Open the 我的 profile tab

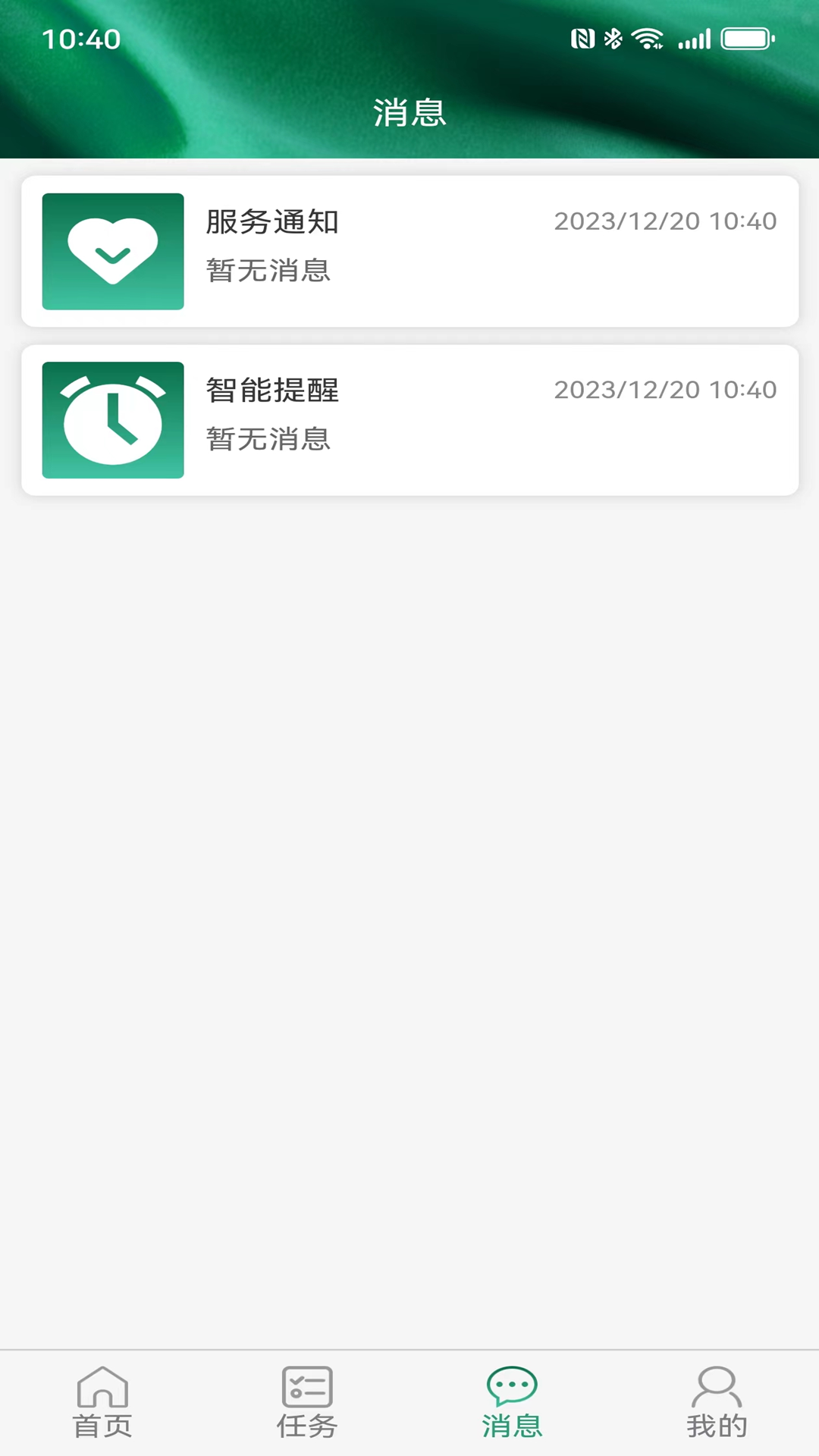pyautogui.click(x=717, y=1402)
